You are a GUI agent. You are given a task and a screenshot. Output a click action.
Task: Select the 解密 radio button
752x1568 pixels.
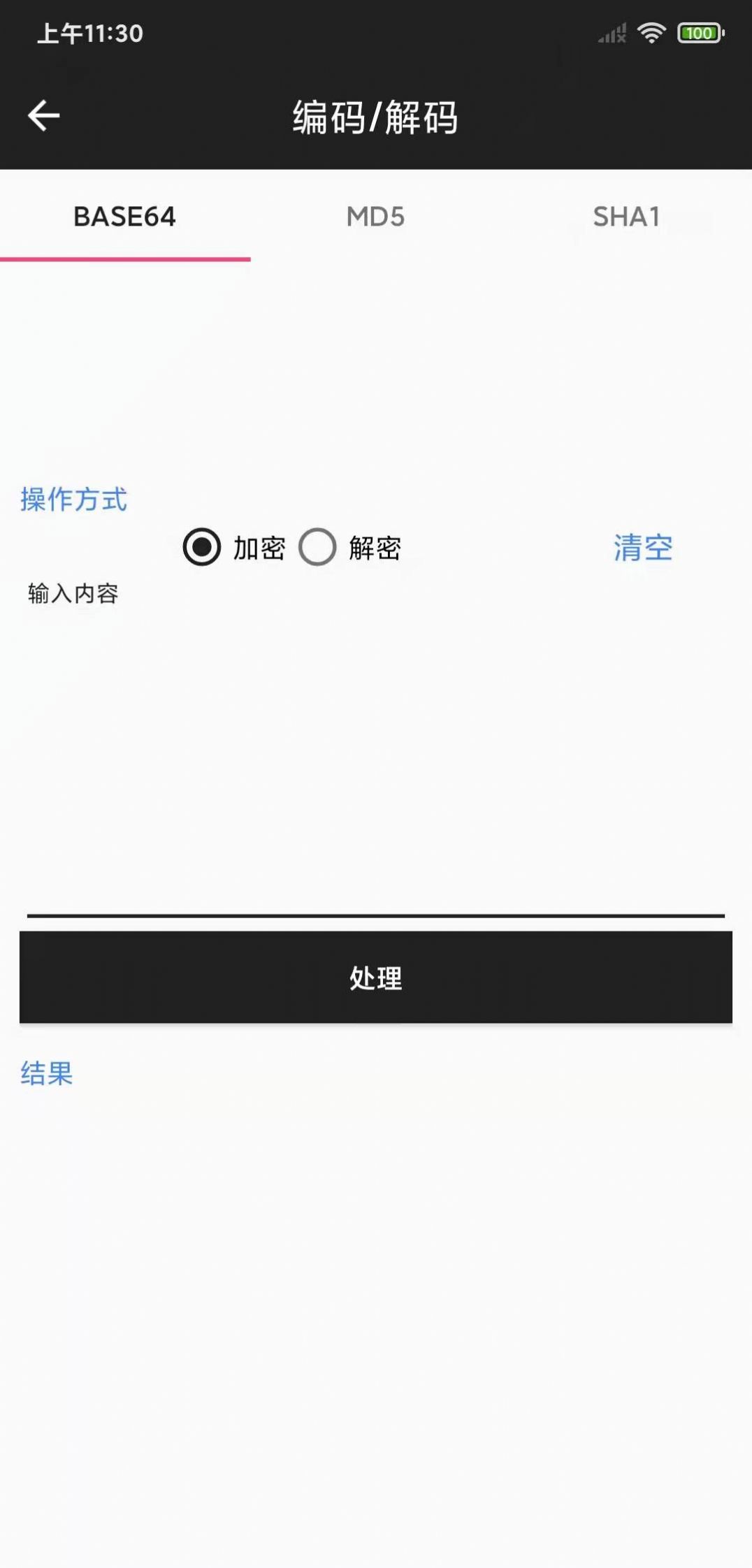pos(318,549)
